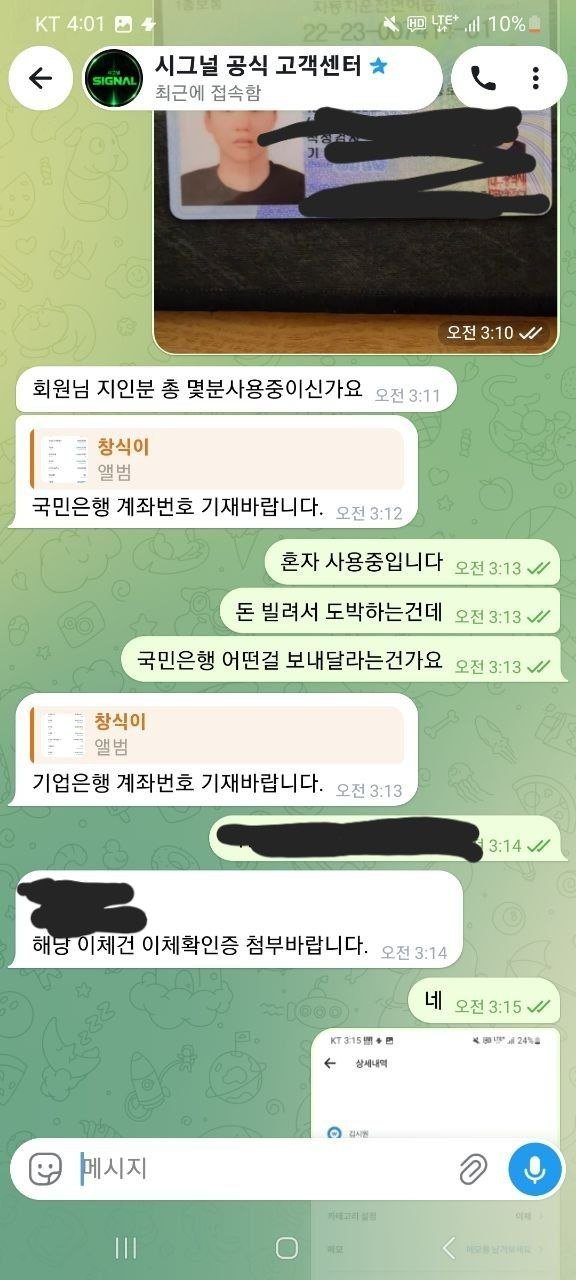Start a voice call
The width and height of the screenshot is (576, 1280).
(x=483, y=78)
